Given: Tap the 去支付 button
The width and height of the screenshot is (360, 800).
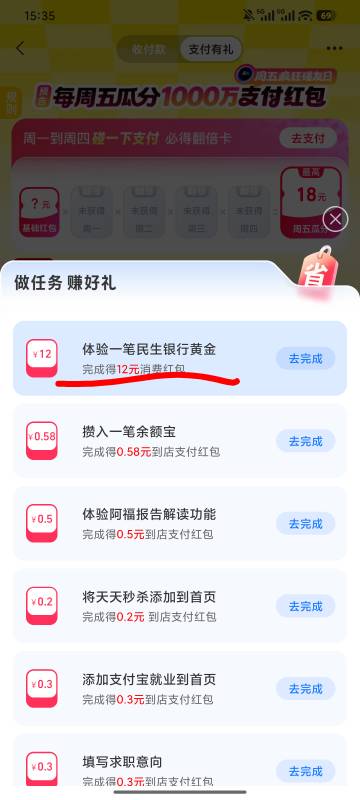Looking at the screenshot, I should (x=308, y=138).
